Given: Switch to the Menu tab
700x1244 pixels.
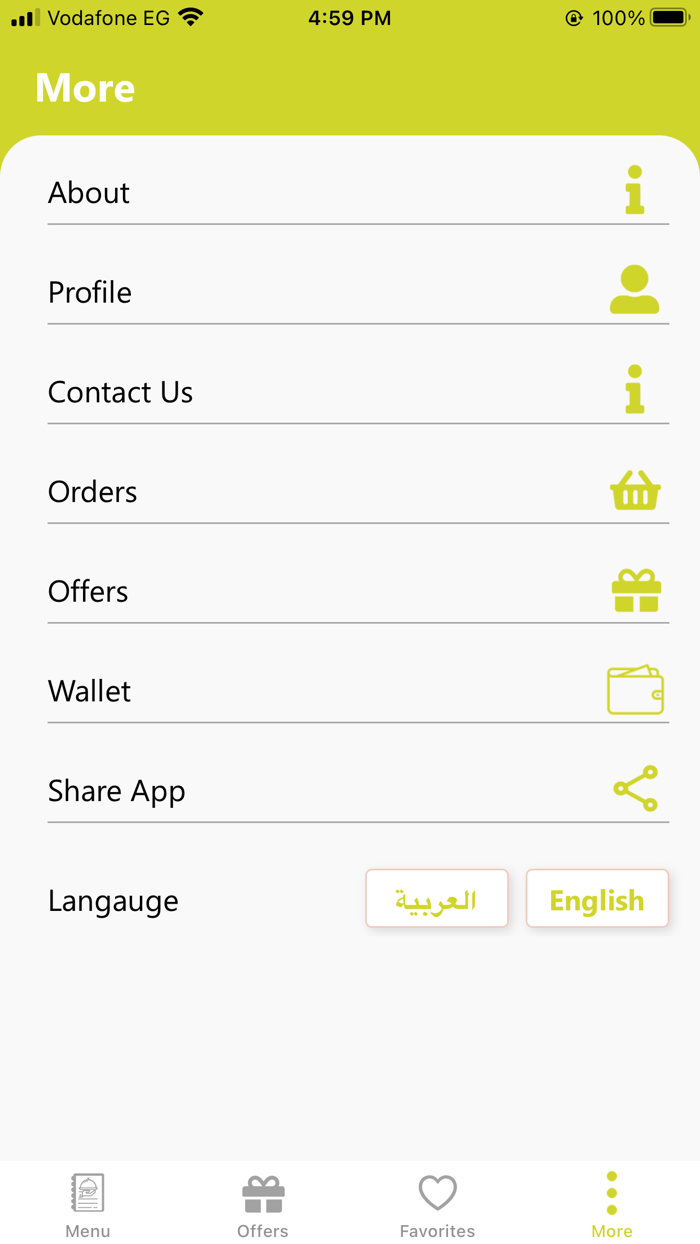Looking at the screenshot, I should tap(88, 1205).
